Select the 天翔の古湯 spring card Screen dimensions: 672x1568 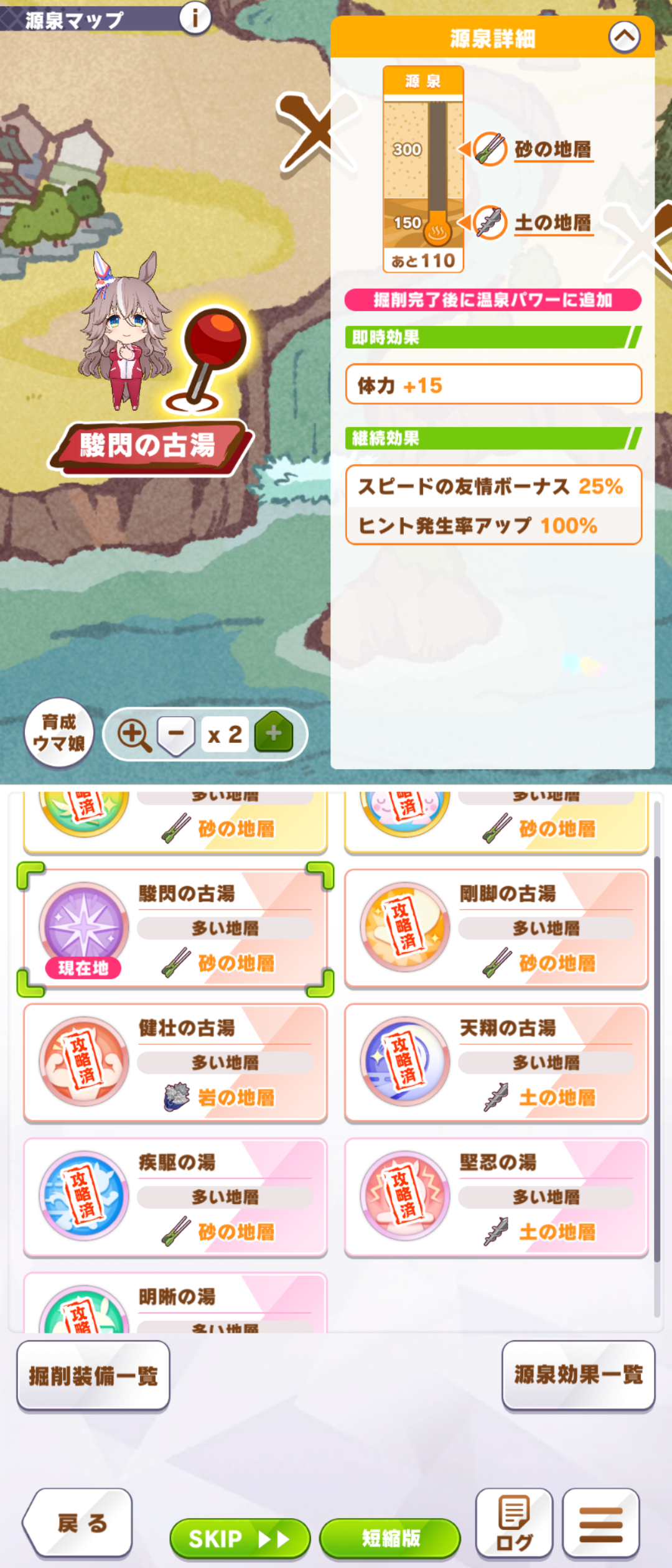click(x=496, y=1063)
